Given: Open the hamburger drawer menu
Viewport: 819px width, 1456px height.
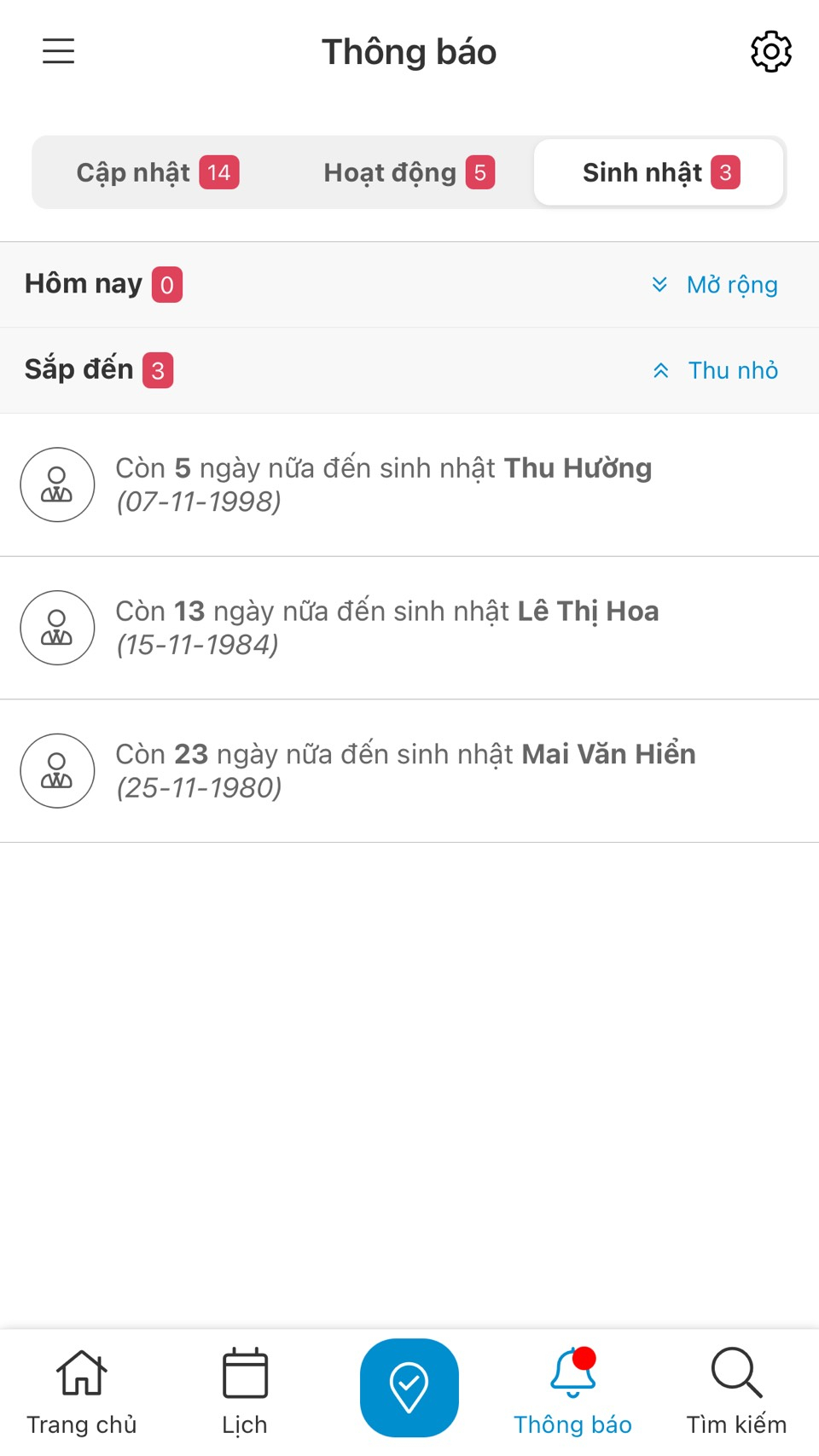Looking at the screenshot, I should pyautogui.click(x=59, y=51).
